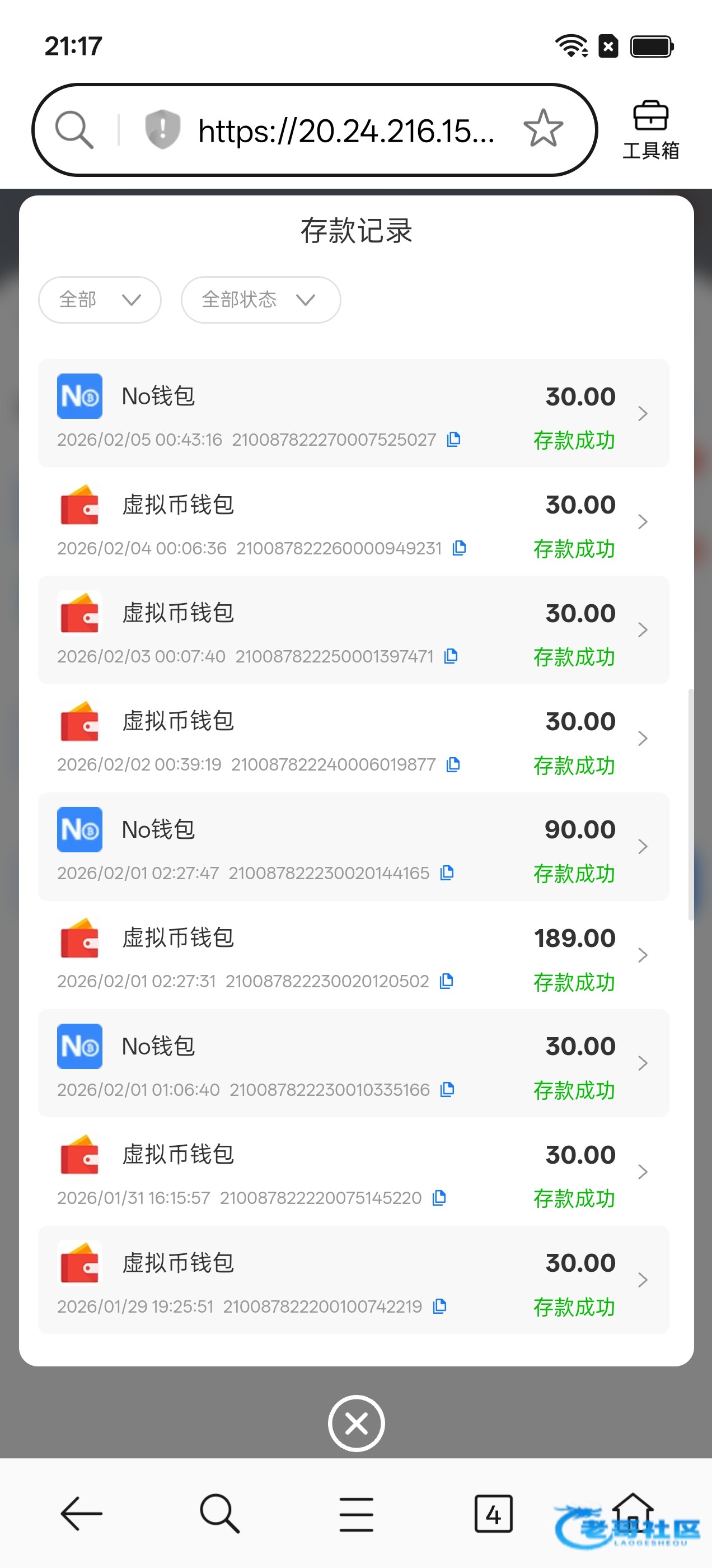Image resolution: width=712 pixels, height=1568 pixels.
Task: View the 2026/02/03 虚拟币钱包 deposit details
Action: coord(354,630)
